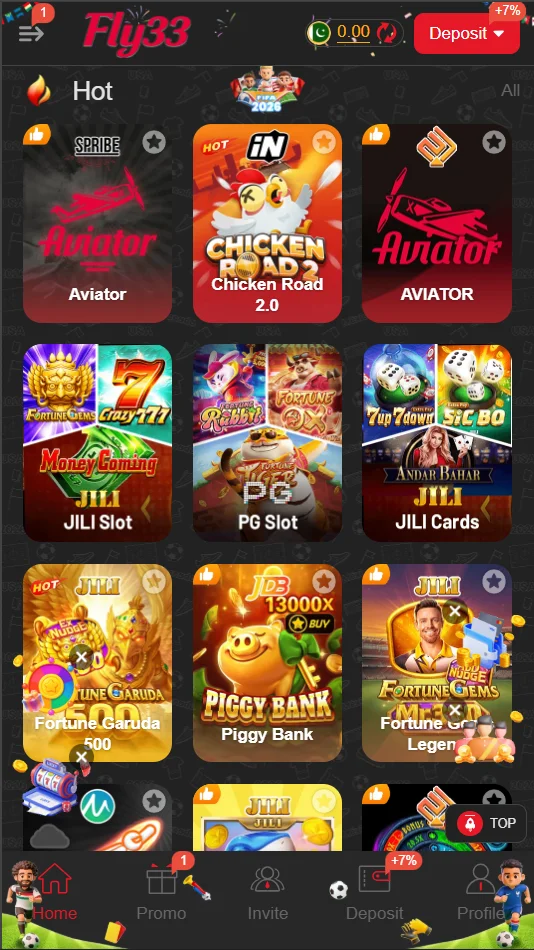Launch Chicken Road 2.0

(x=267, y=223)
